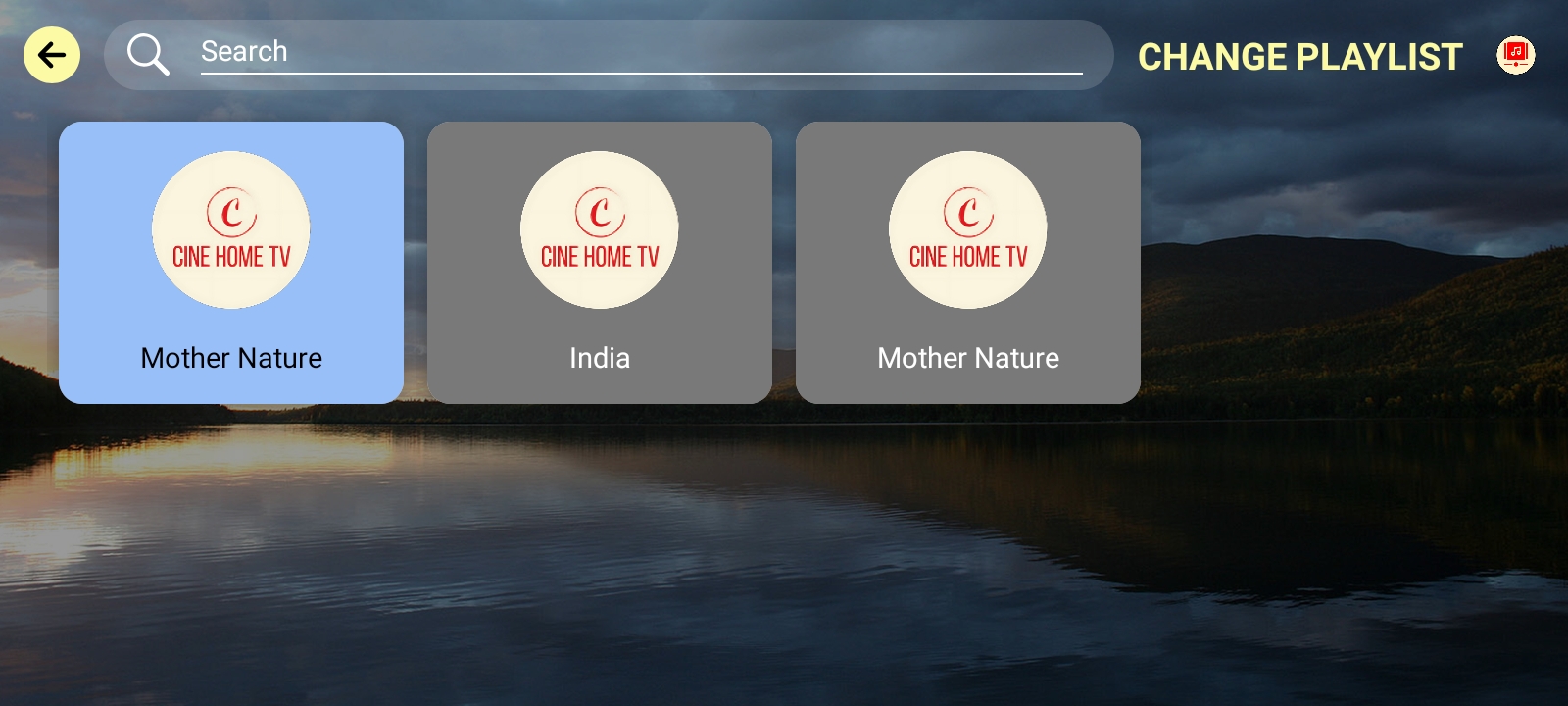The image size is (1568, 706).
Task: Tap the magnifying glass search icon
Action: (148, 54)
